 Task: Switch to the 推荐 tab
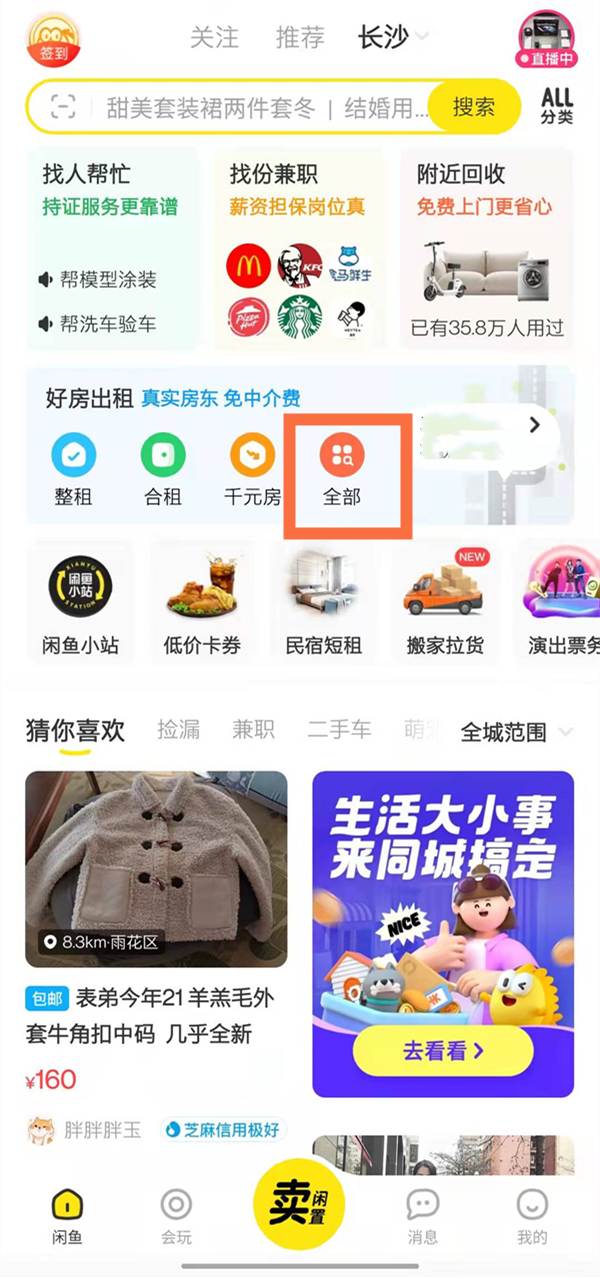[300, 38]
